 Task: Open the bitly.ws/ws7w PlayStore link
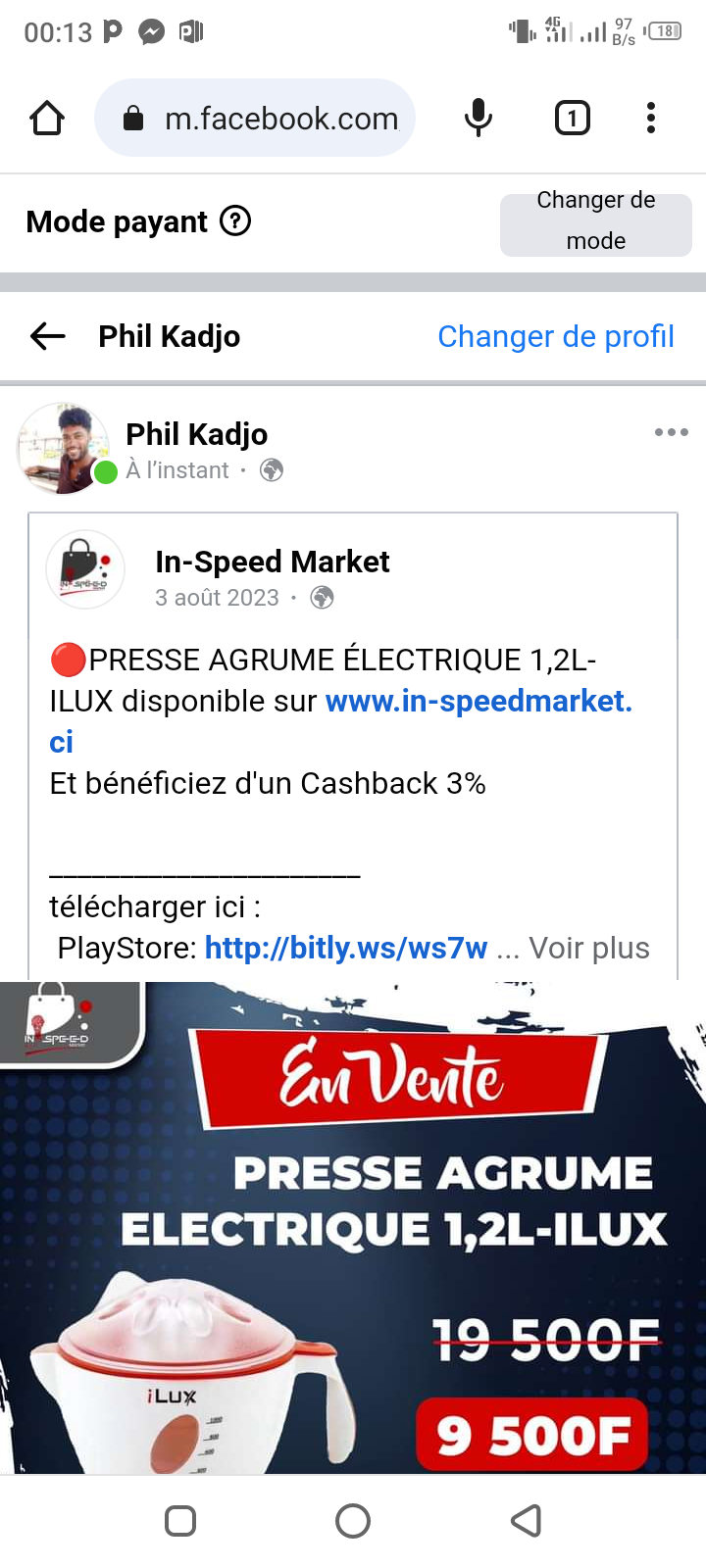tap(345, 949)
